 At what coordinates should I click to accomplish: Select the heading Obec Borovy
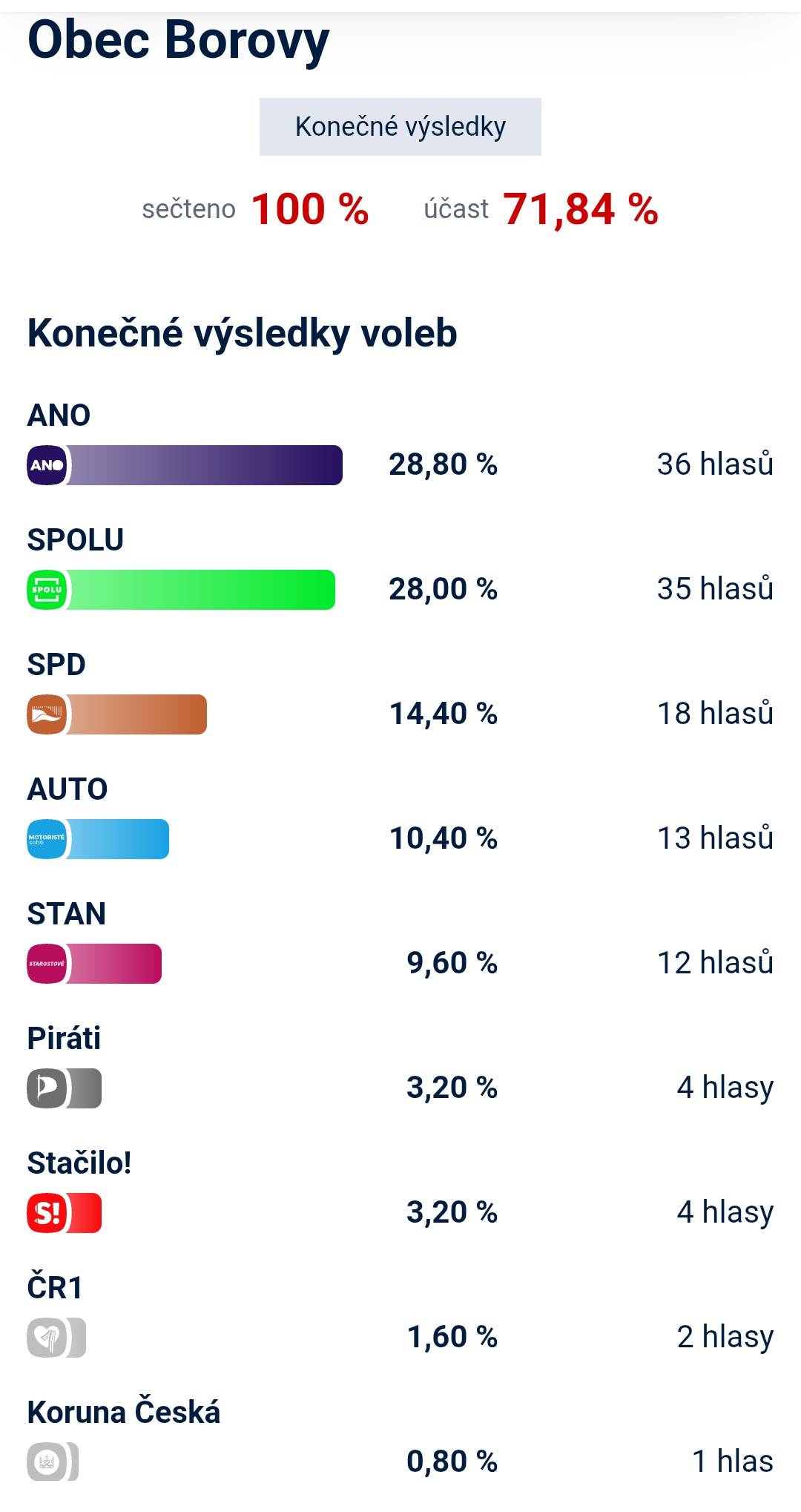point(178,42)
